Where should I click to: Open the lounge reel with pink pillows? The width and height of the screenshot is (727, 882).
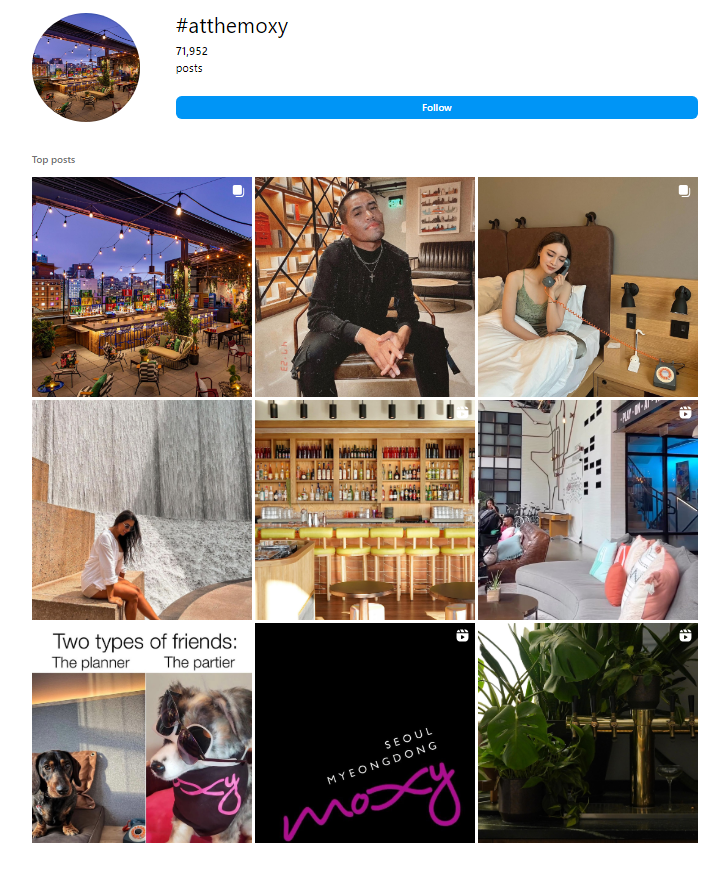click(587, 510)
